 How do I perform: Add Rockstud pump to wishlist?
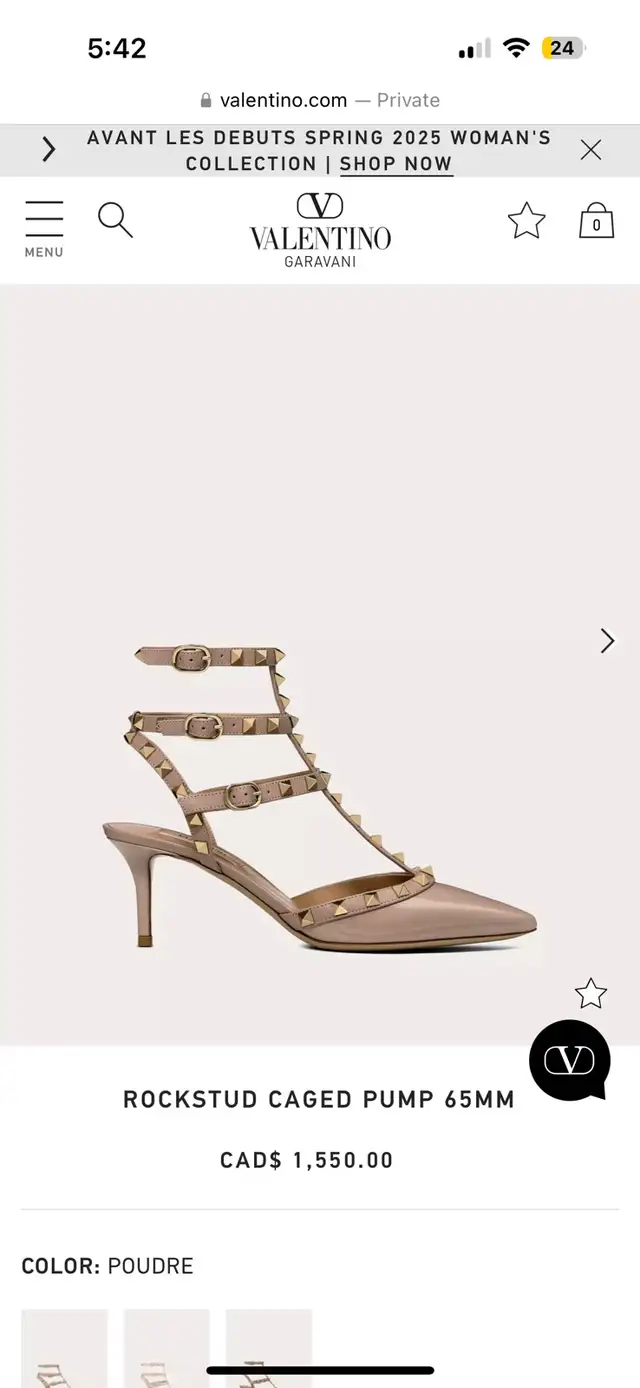click(x=591, y=993)
